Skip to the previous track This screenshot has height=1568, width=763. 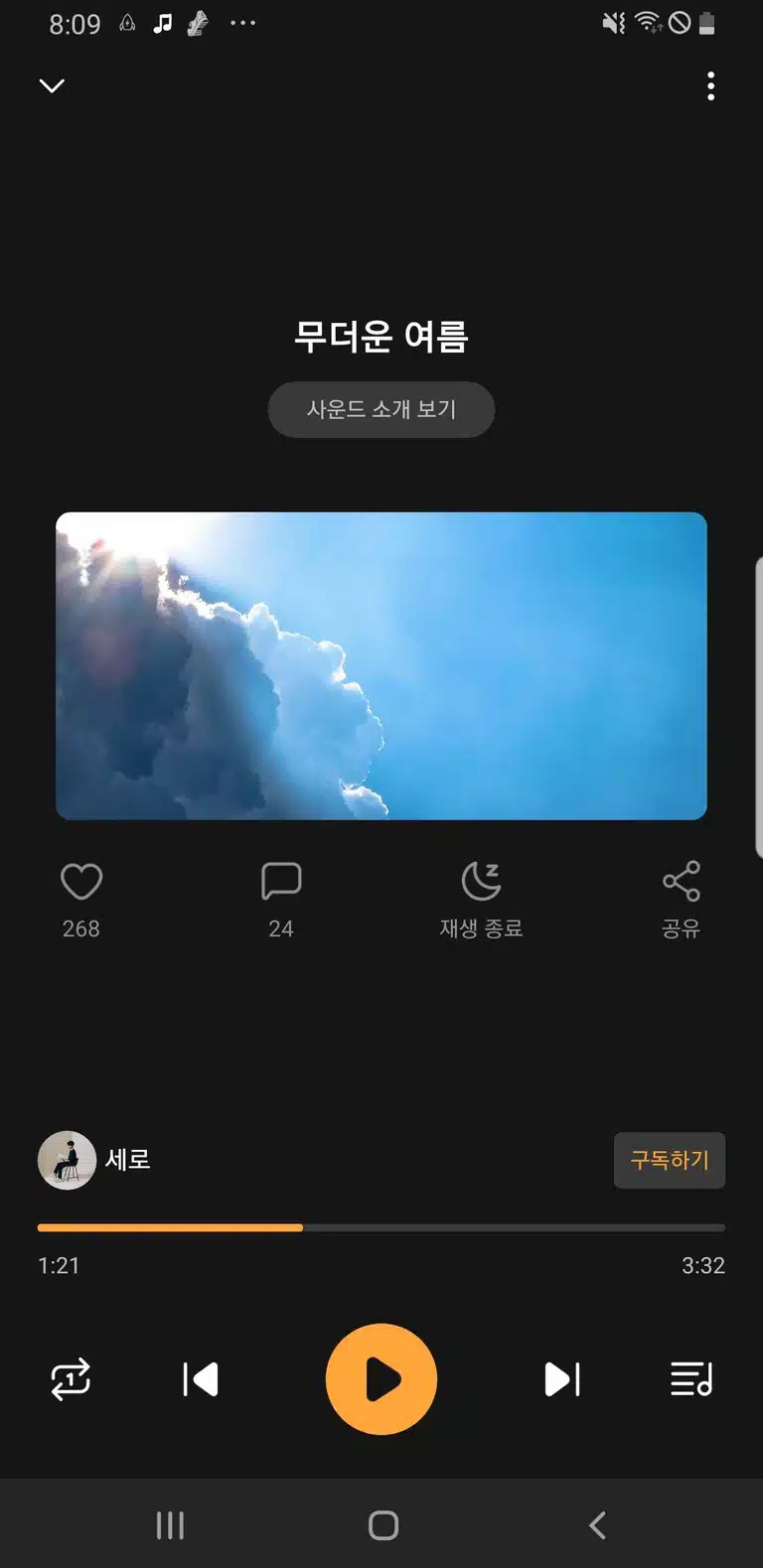point(201,1379)
